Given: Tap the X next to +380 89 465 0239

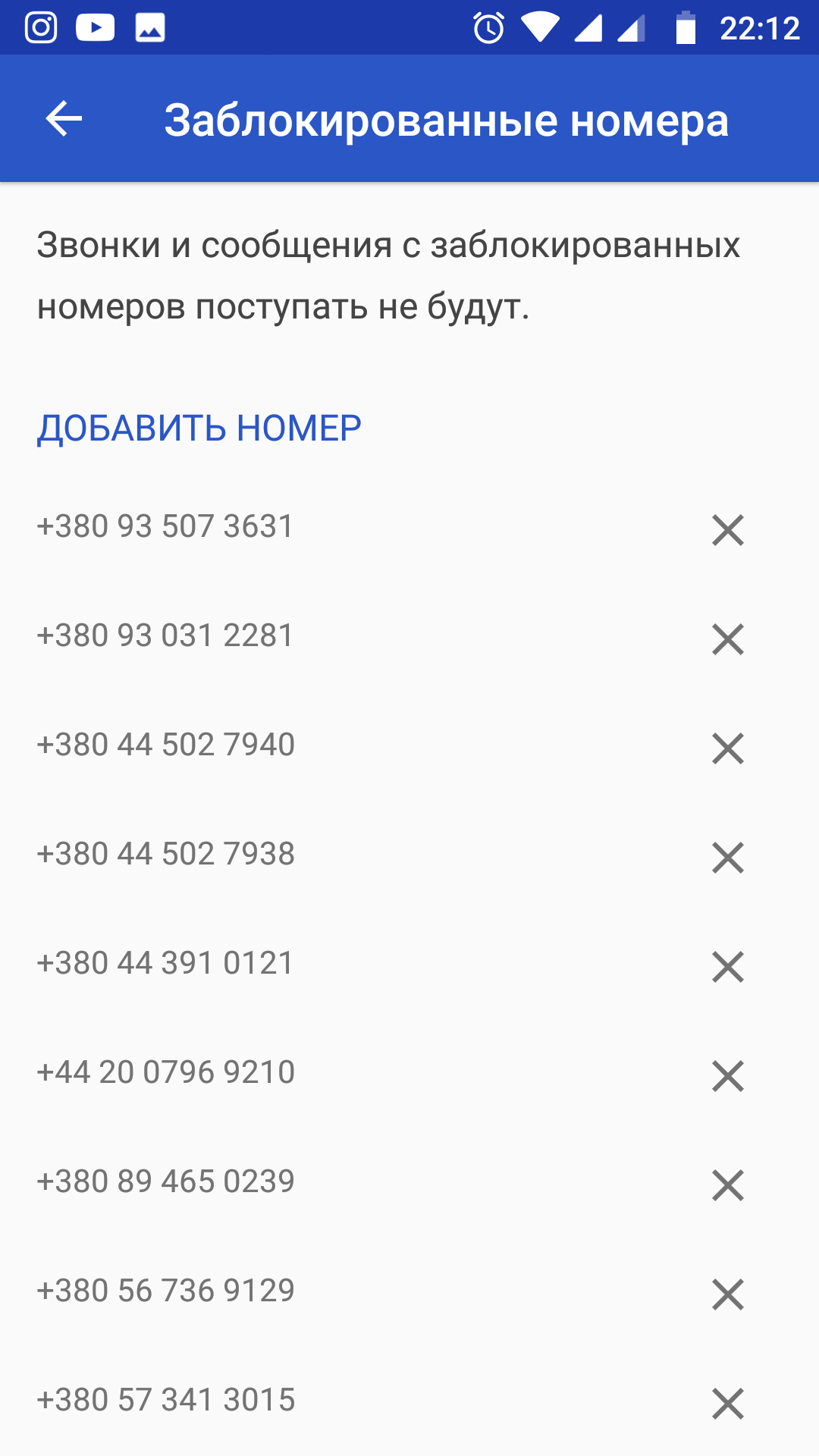Looking at the screenshot, I should tap(727, 1185).
